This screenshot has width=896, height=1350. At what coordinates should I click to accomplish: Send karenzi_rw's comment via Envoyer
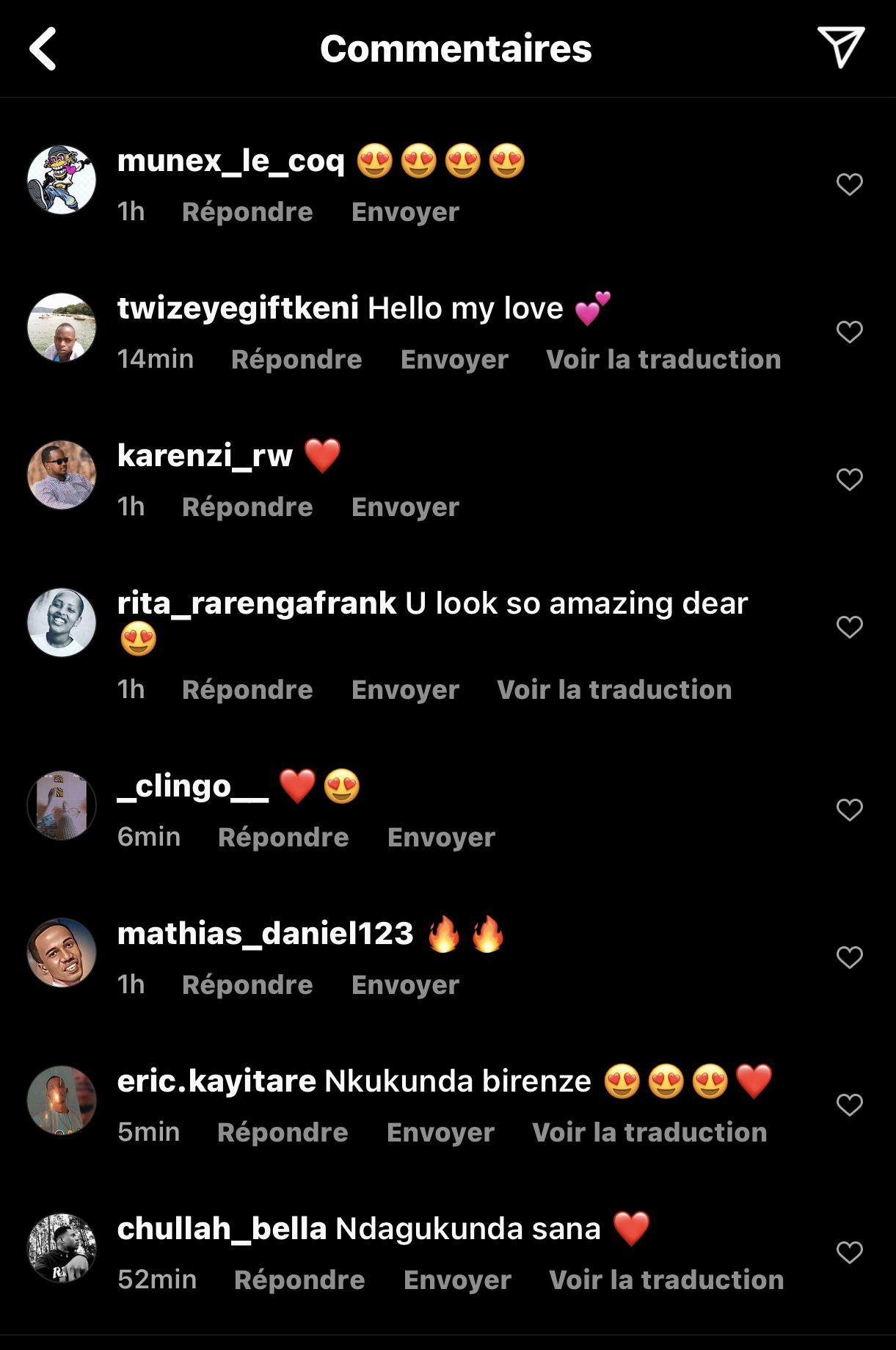pyautogui.click(x=405, y=507)
